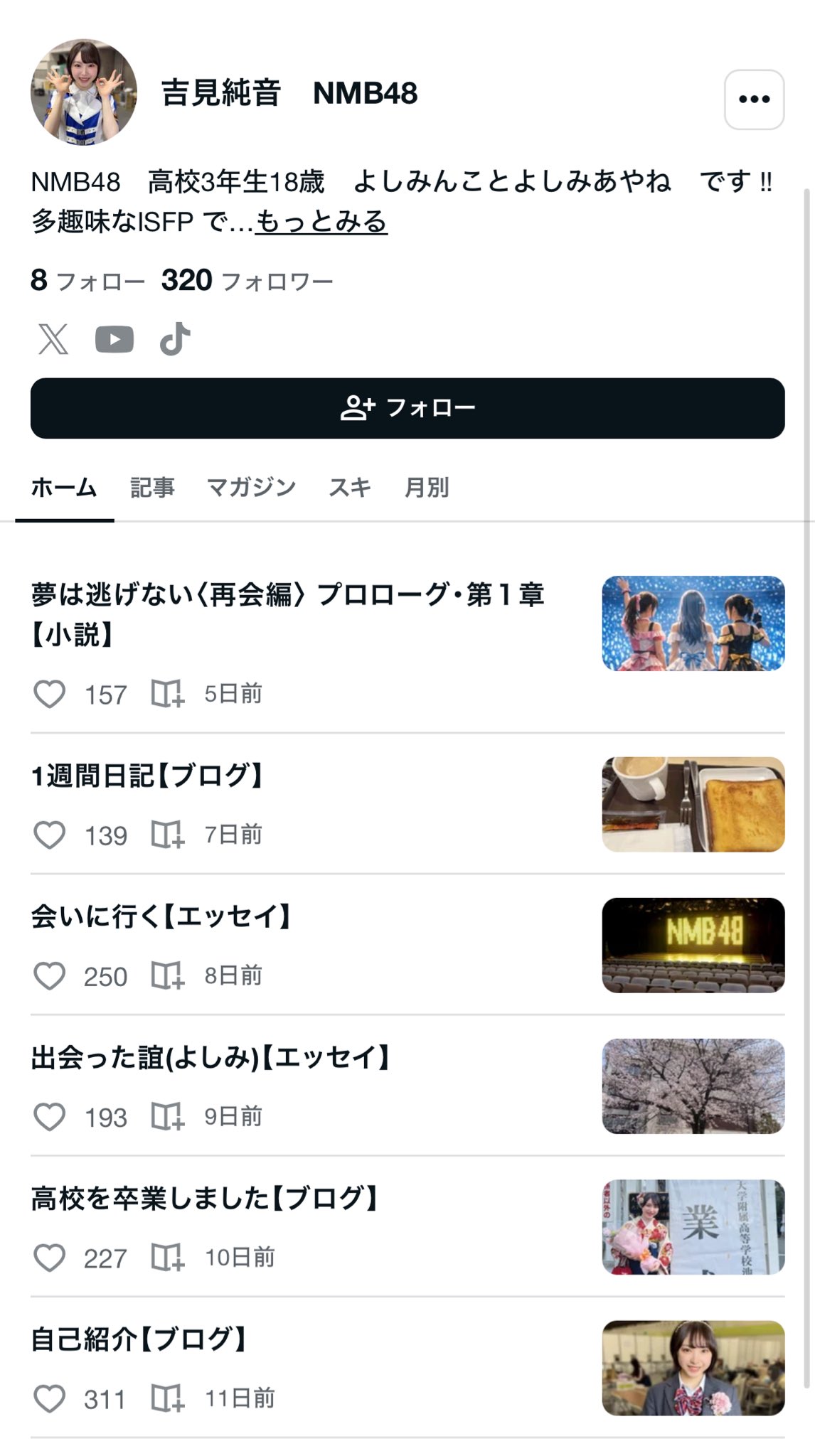This screenshot has height=1456, width=815.
Task: Switch to the マガジン tab
Action: (x=251, y=488)
